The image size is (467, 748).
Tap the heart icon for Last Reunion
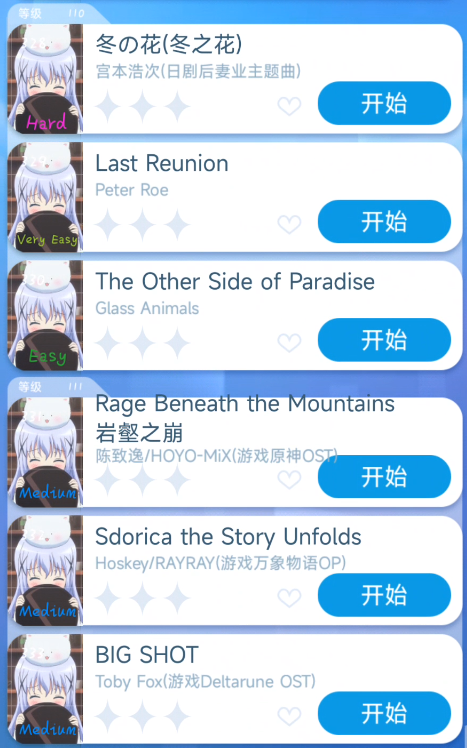click(289, 224)
